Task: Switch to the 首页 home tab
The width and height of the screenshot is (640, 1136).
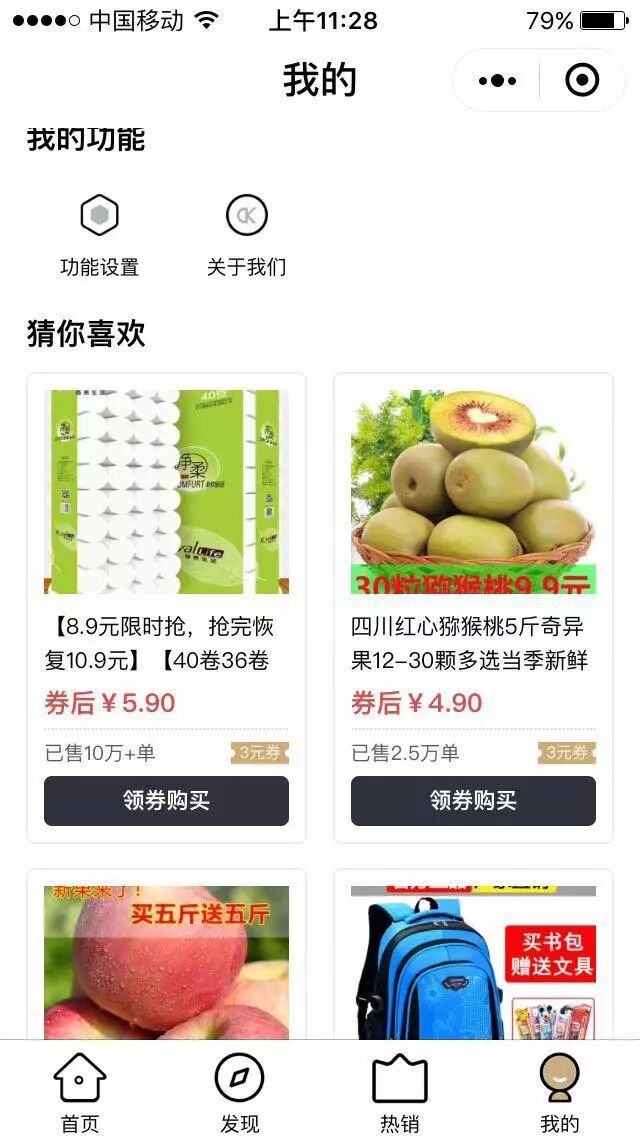Action: 80,1090
